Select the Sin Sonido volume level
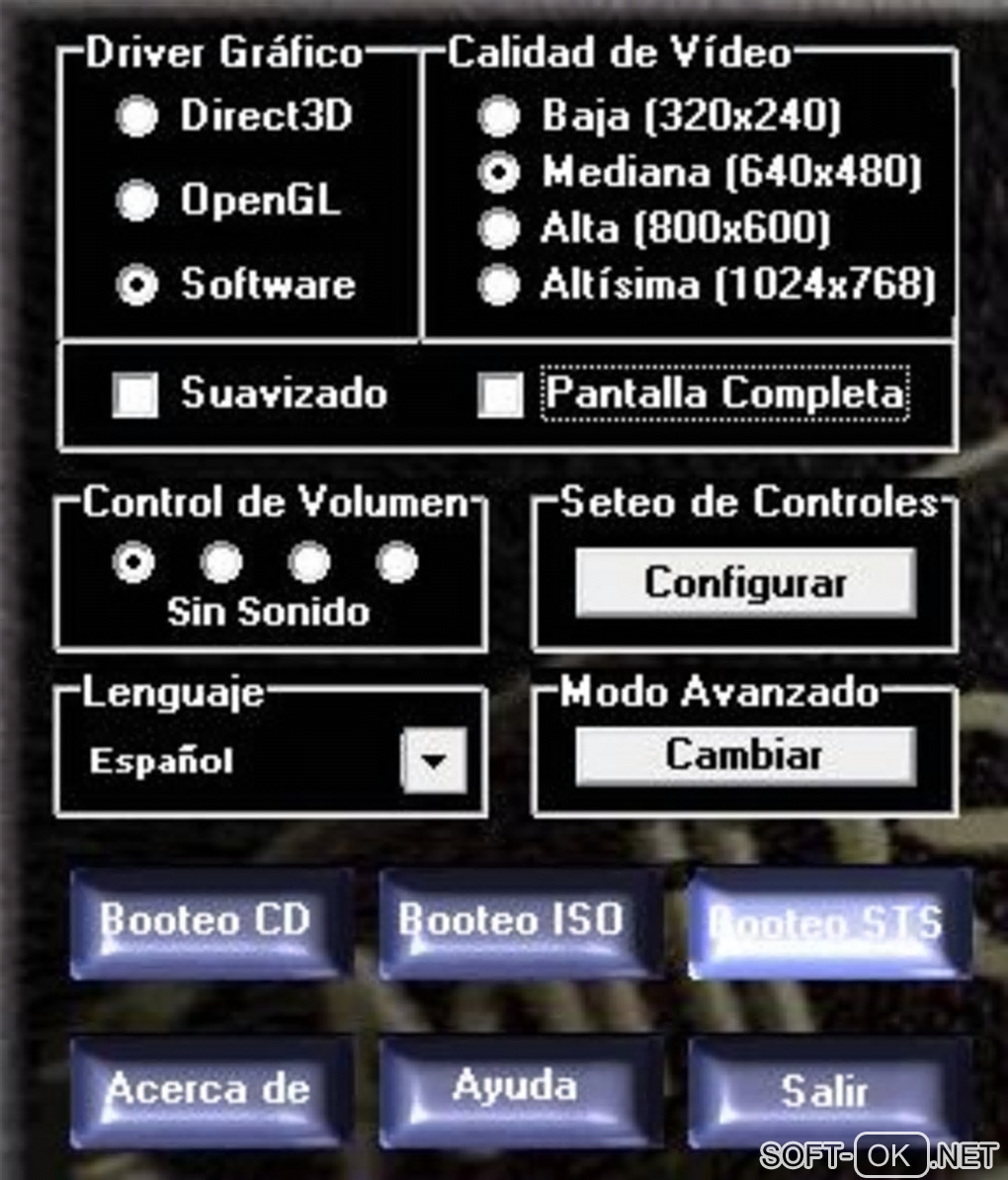Screen dimensions: 1008x1180 tap(133, 563)
